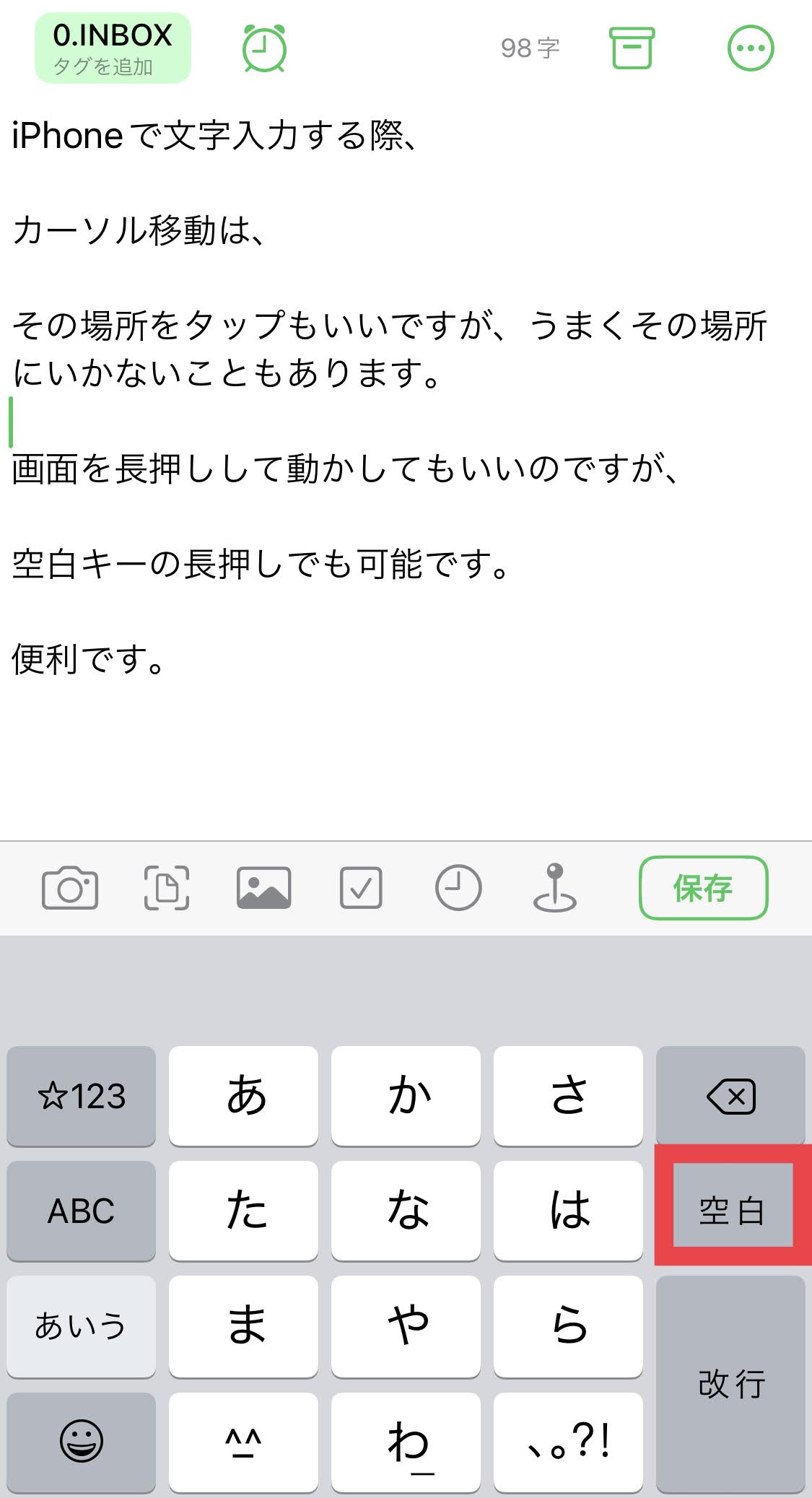Insert an image from the photo library
The image size is (812, 1498).
264,888
